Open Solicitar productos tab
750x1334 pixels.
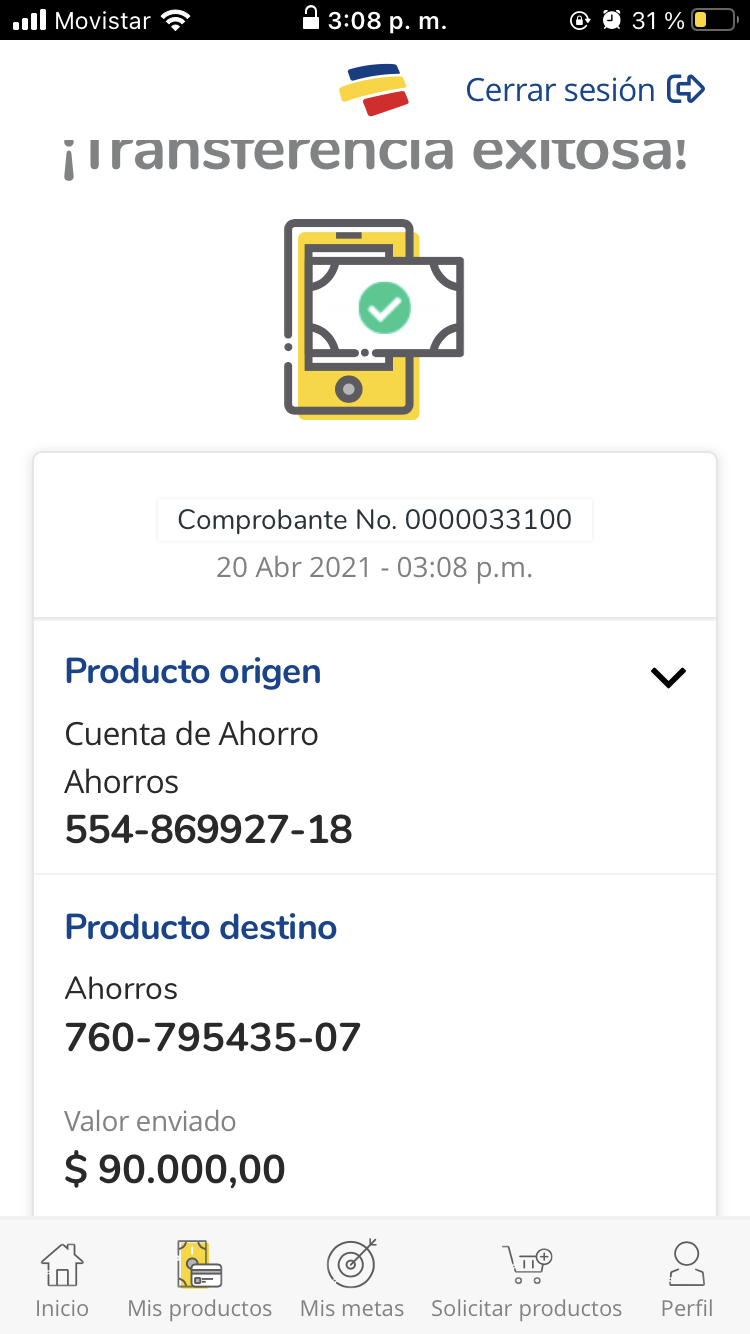[527, 1279]
